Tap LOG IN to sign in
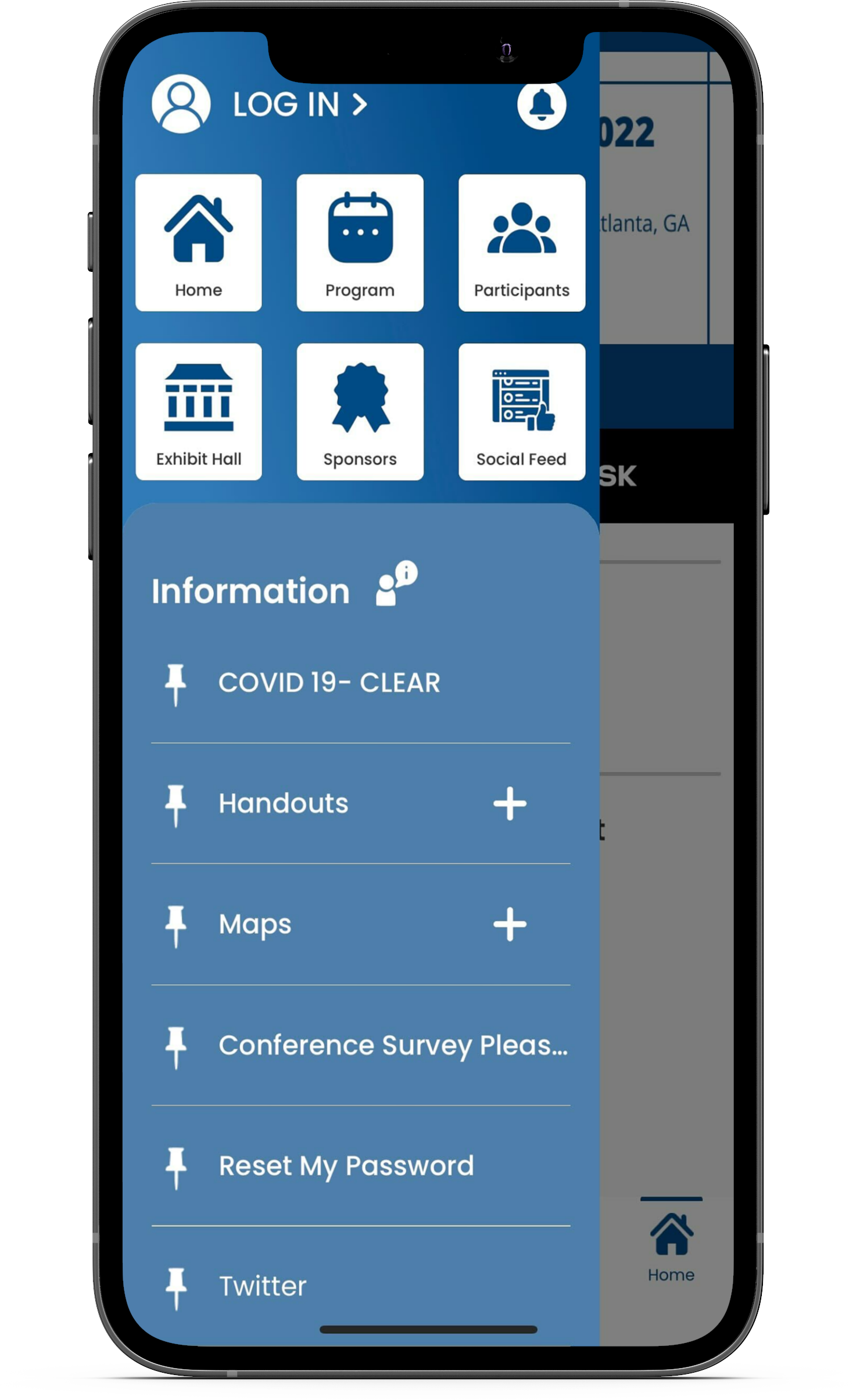The width and height of the screenshot is (860, 1400). click(x=299, y=105)
